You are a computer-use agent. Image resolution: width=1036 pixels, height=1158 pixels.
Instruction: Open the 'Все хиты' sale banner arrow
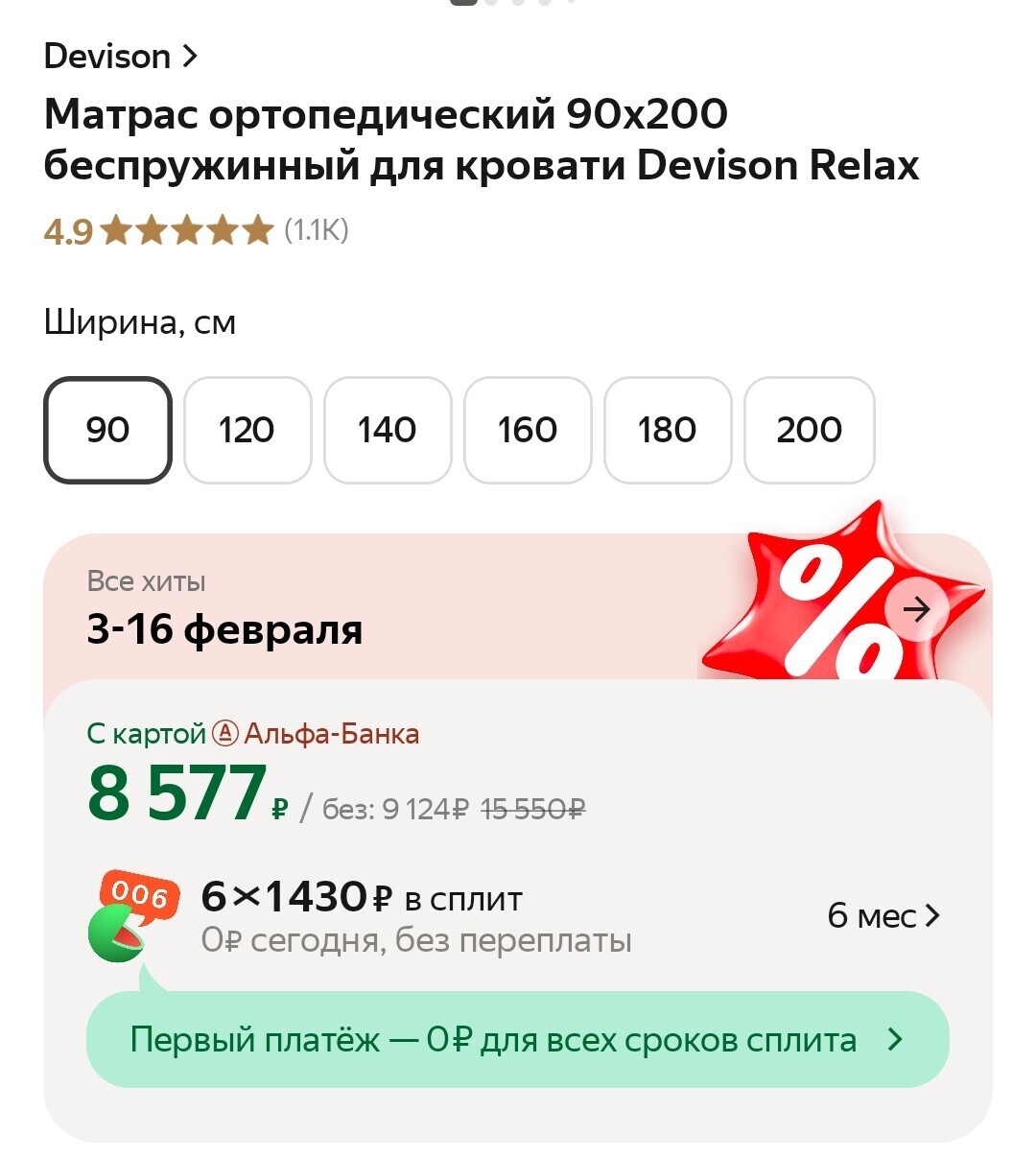[916, 609]
